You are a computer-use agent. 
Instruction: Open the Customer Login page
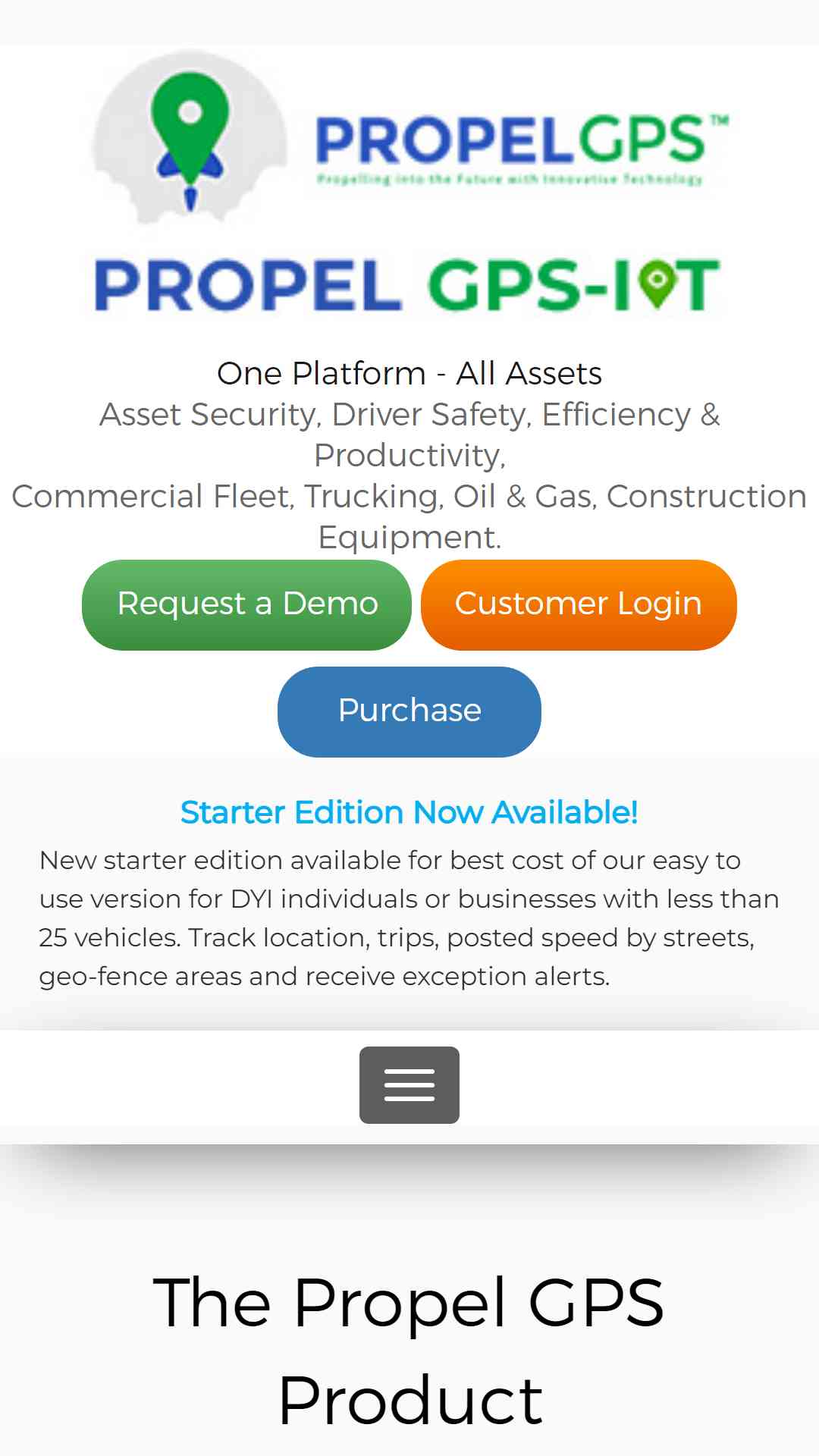tap(579, 604)
